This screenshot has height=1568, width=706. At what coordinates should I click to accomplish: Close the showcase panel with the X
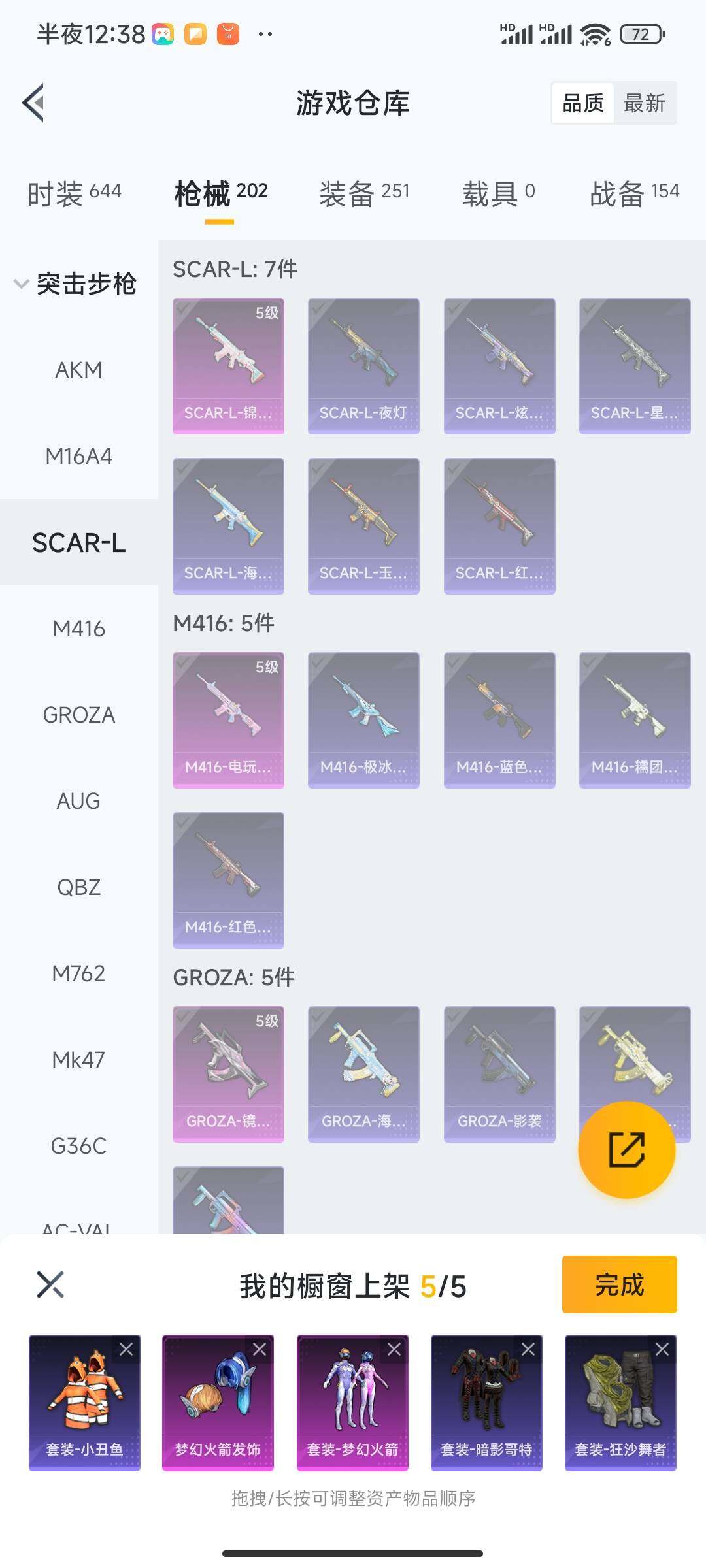pyautogui.click(x=50, y=1284)
